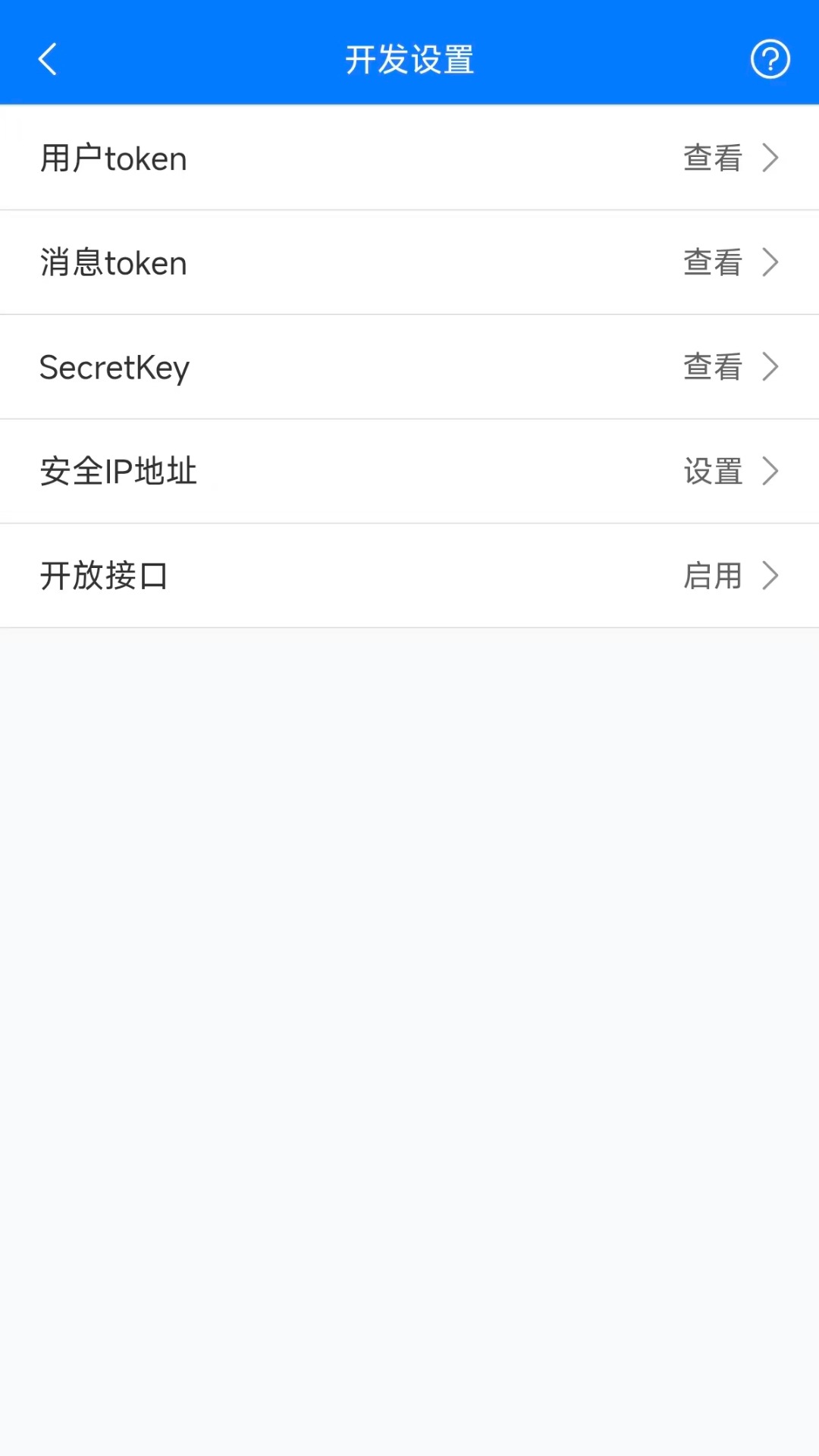Expand the 用户token detail row
Image resolution: width=819 pixels, height=1456 pixels.
(409, 158)
